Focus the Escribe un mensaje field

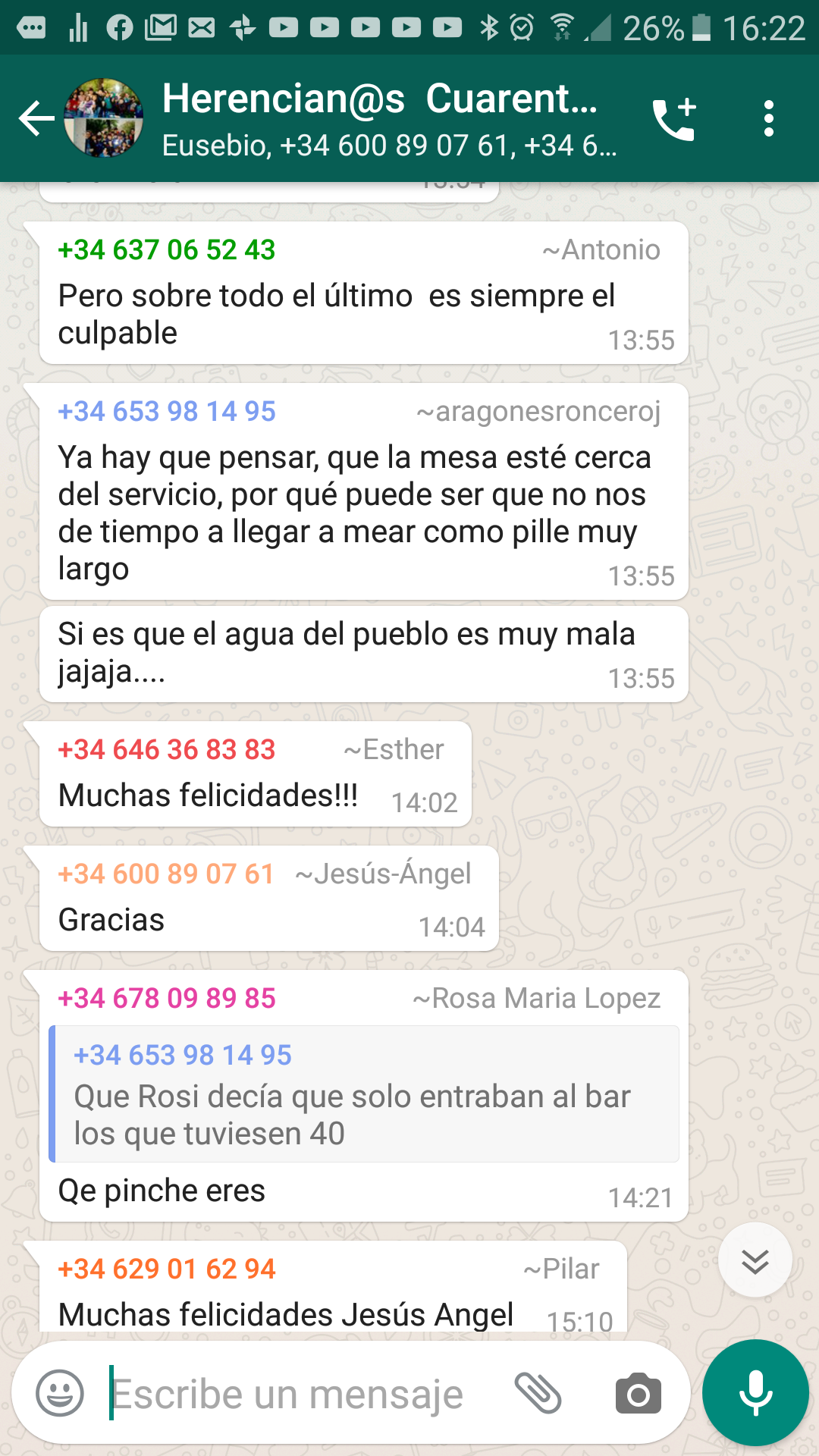(303, 1394)
